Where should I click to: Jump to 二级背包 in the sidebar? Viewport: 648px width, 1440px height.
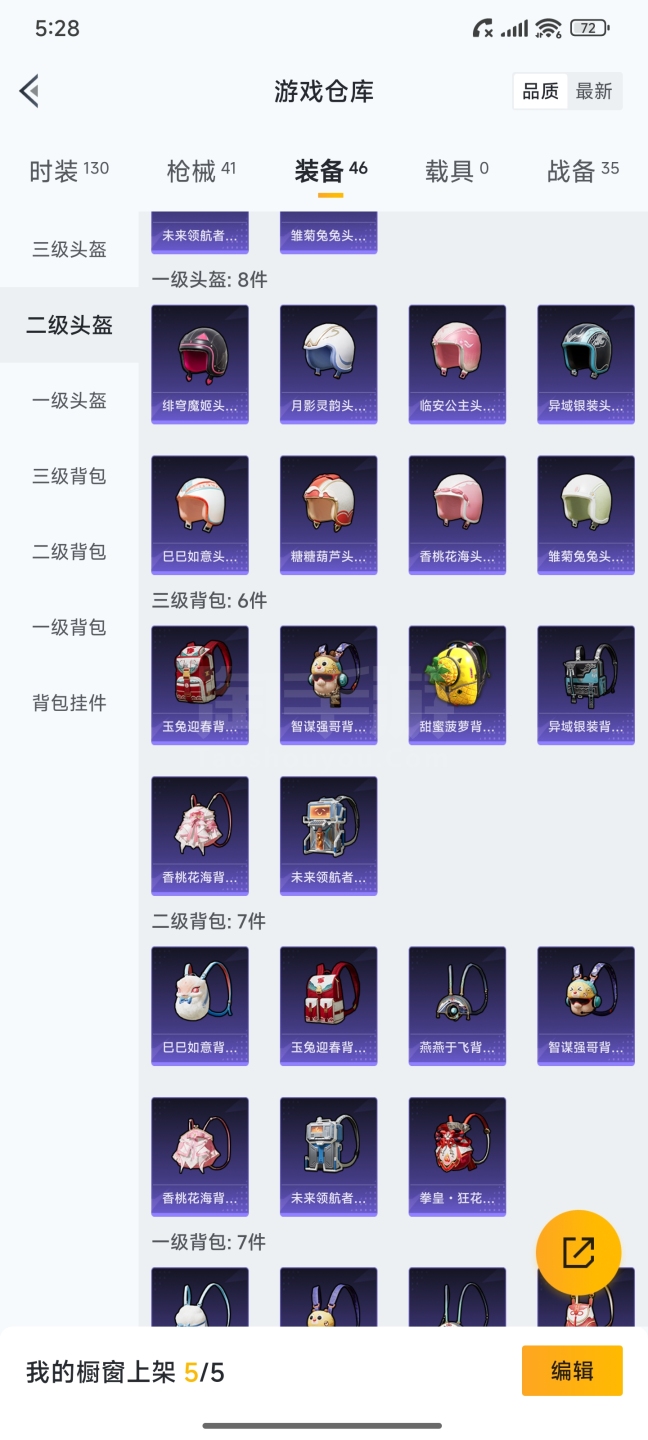pos(69,552)
